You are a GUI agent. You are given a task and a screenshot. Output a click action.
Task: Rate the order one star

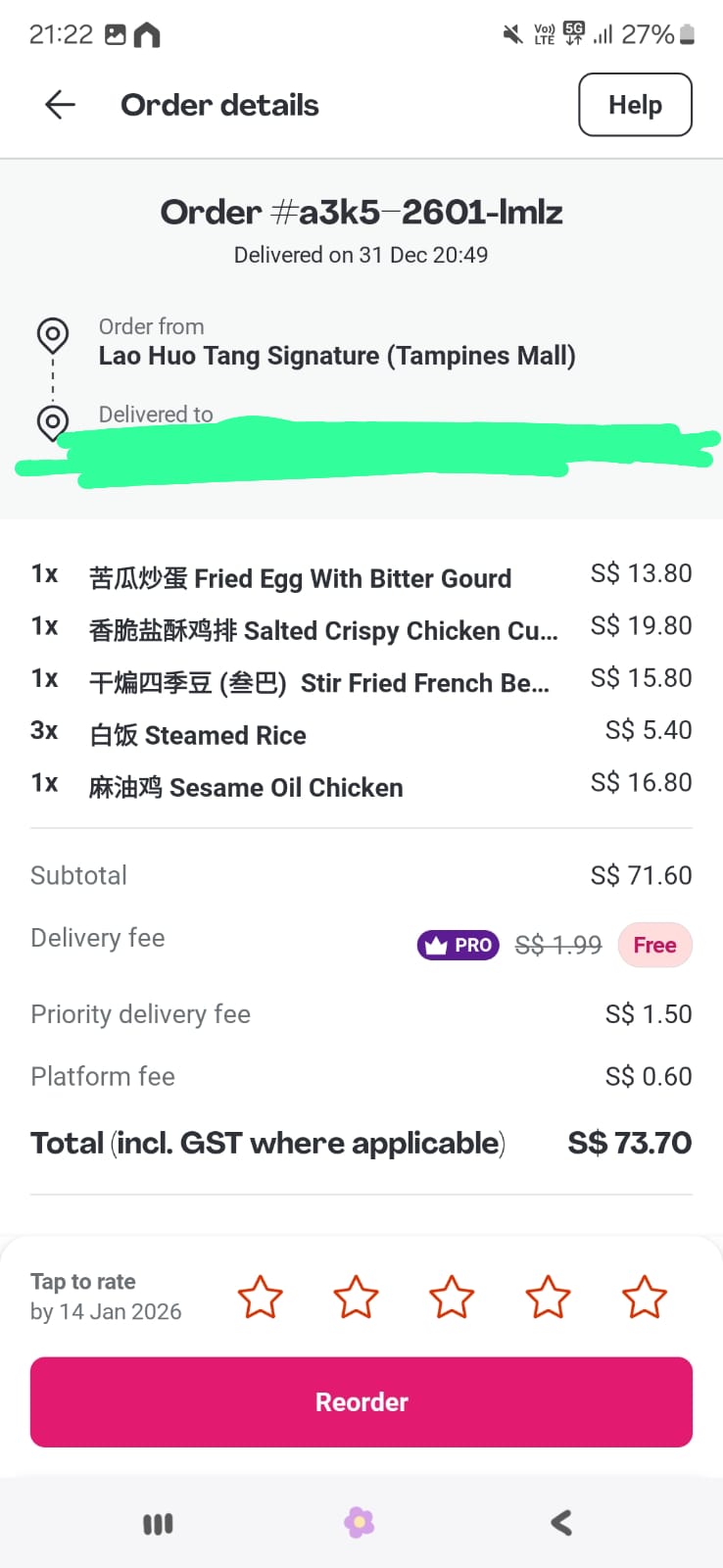[261, 1297]
